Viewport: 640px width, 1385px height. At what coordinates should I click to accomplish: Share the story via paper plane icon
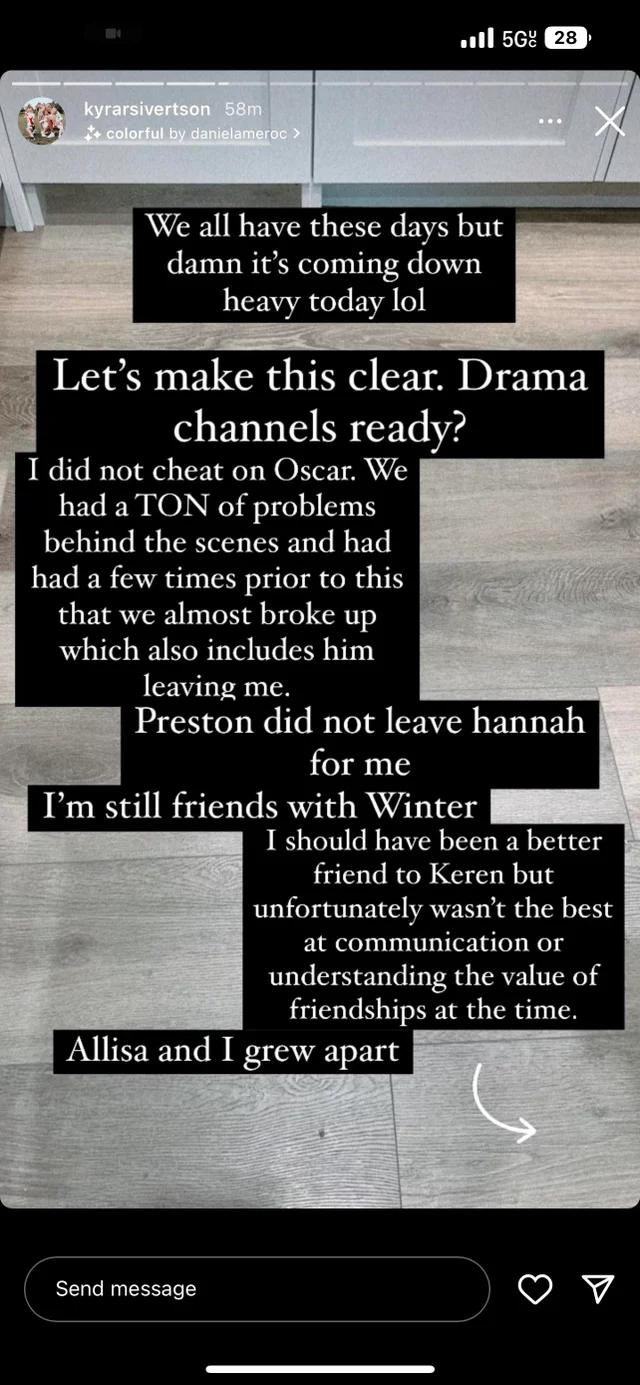pos(597,1289)
